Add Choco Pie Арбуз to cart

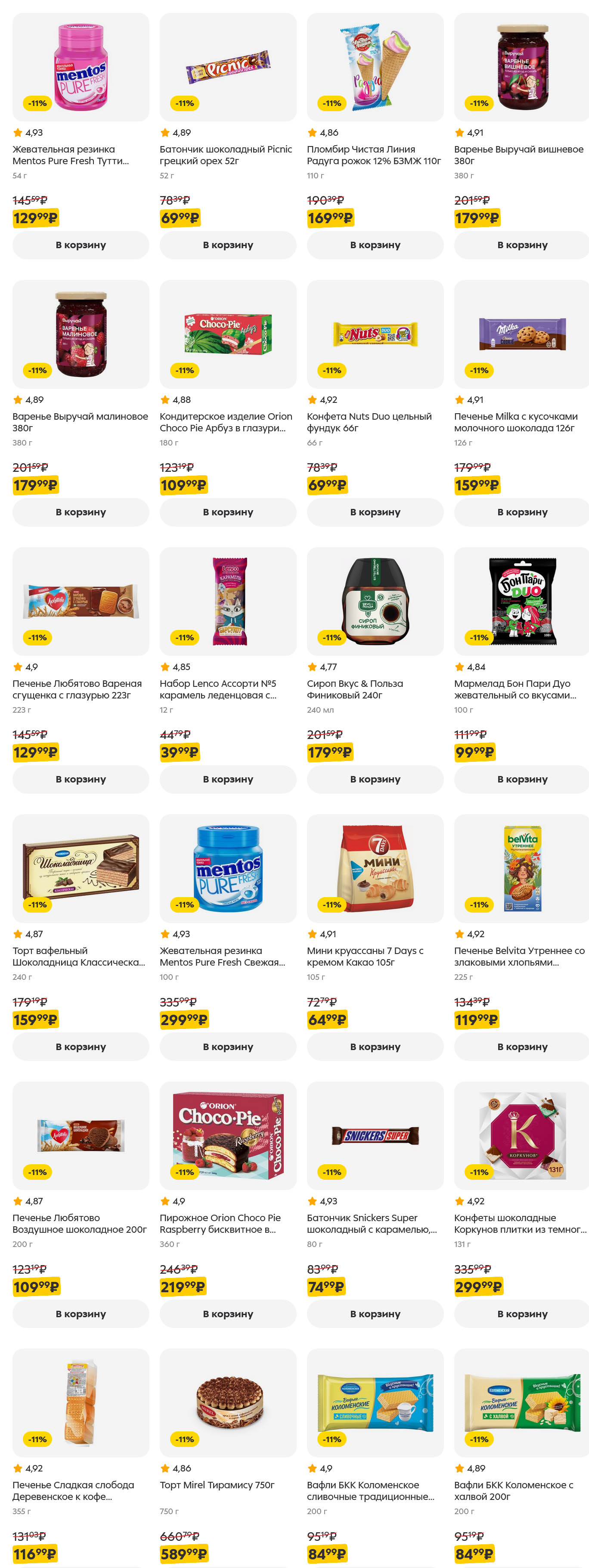coord(228,512)
